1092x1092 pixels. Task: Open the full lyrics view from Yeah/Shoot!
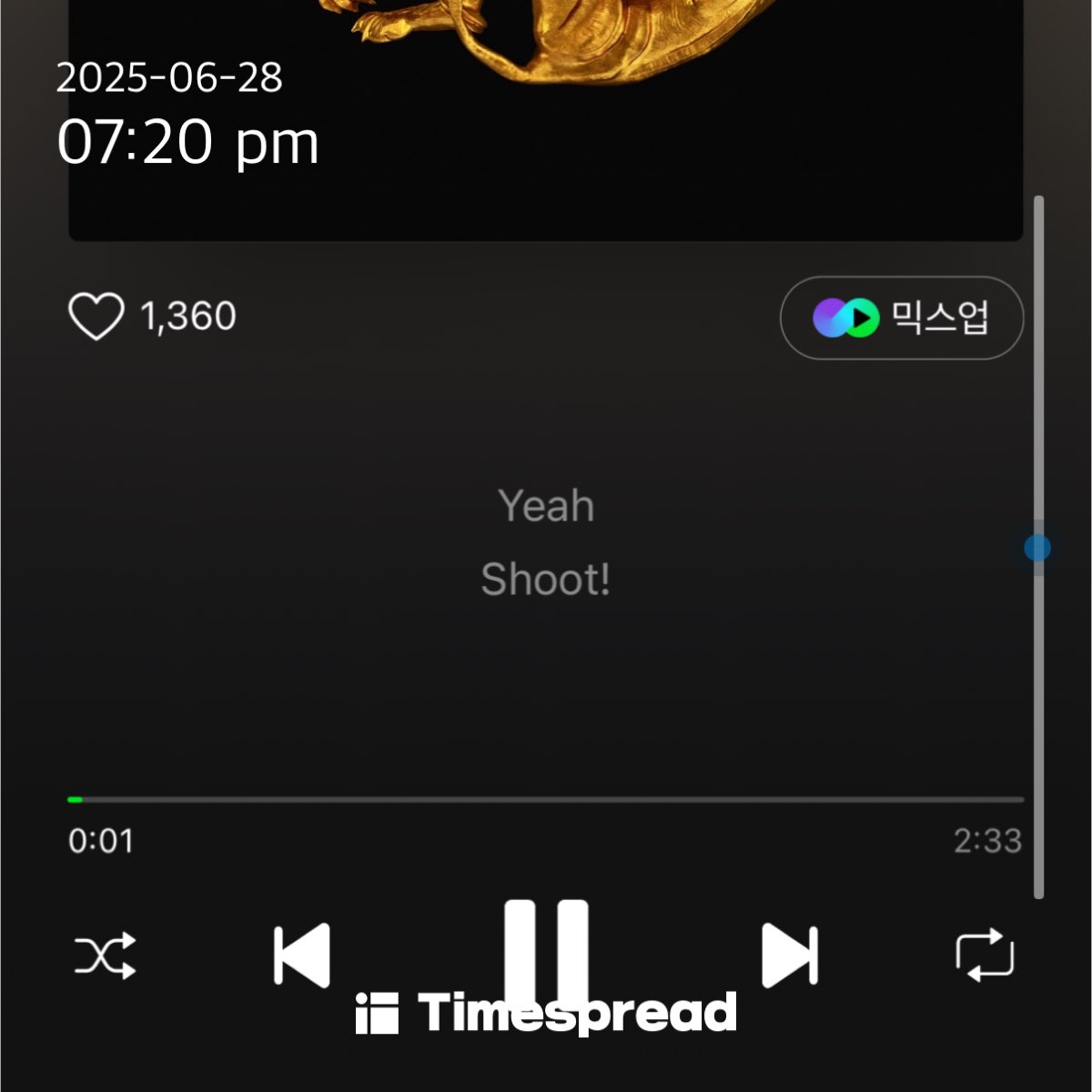[x=546, y=543]
